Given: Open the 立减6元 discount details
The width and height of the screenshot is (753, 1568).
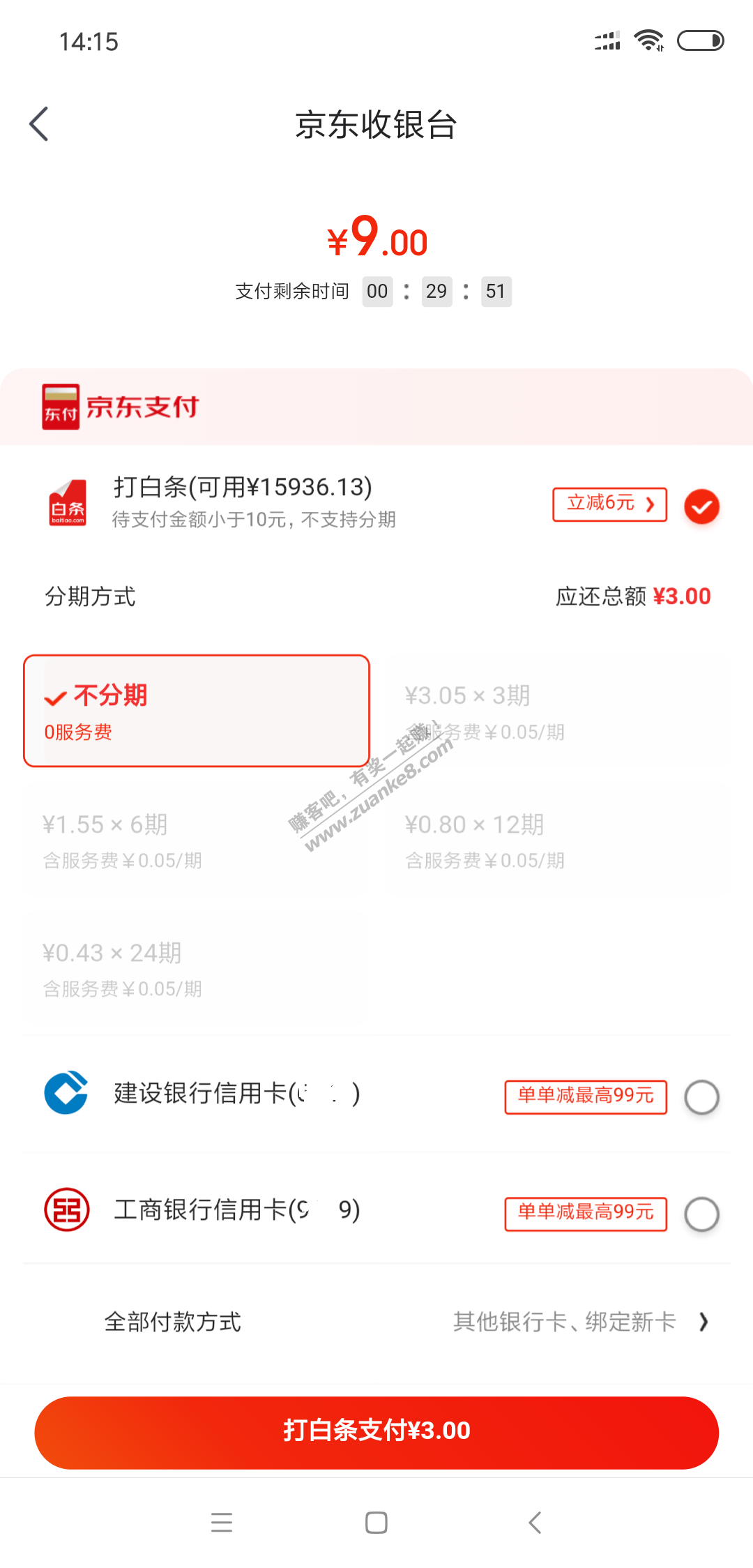Looking at the screenshot, I should pos(609,504).
